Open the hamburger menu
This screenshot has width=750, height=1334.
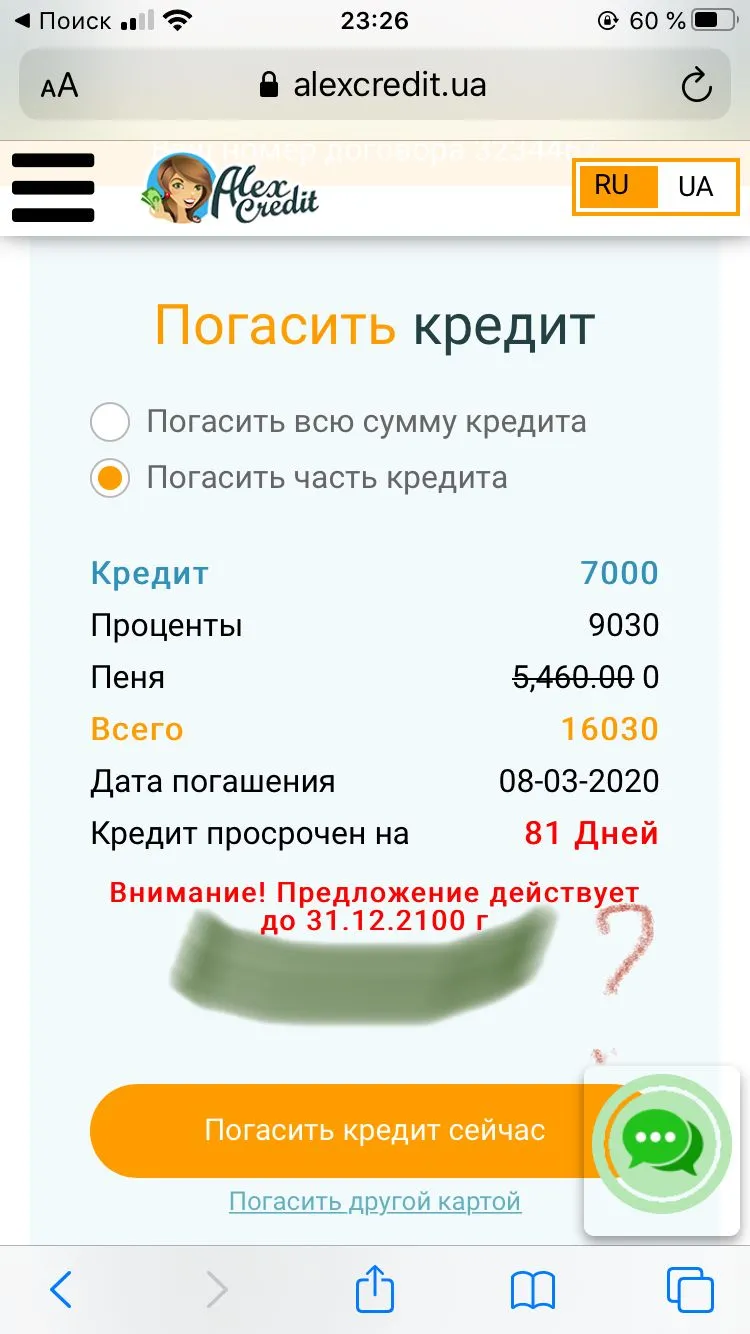[x=52, y=188]
